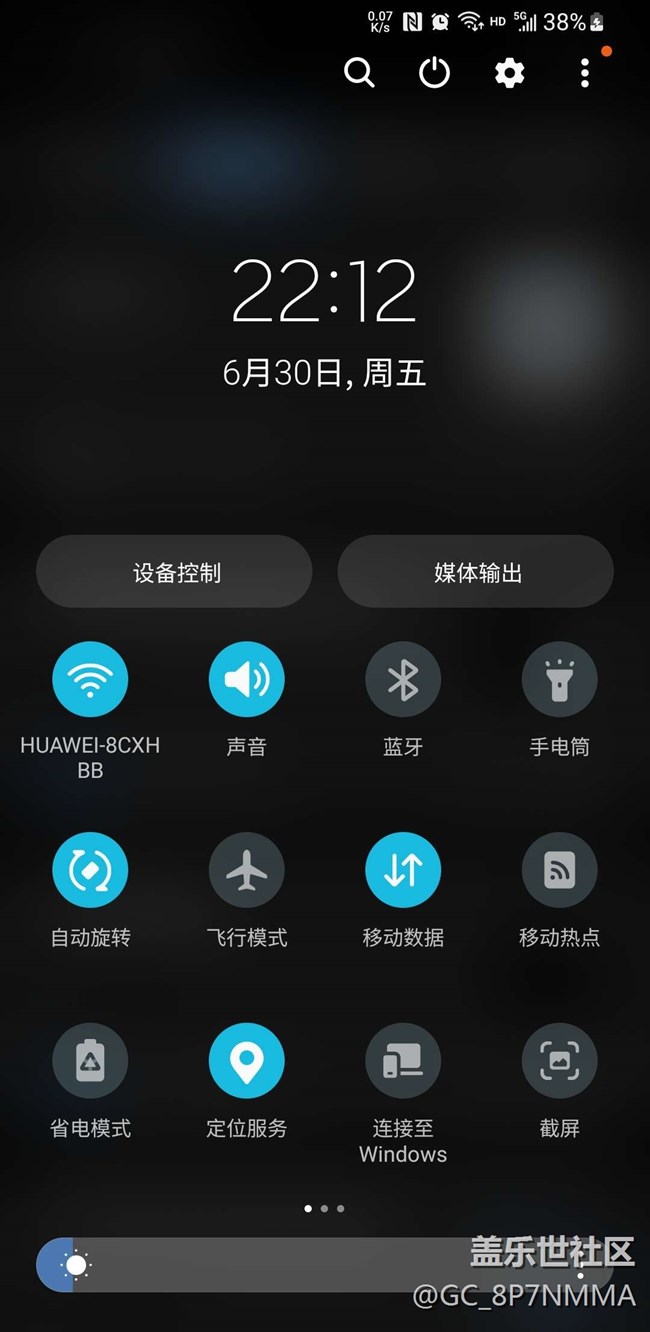
Task: Disable 自动旋转 auto rotate
Action: pyautogui.click(x=90, y=871)
